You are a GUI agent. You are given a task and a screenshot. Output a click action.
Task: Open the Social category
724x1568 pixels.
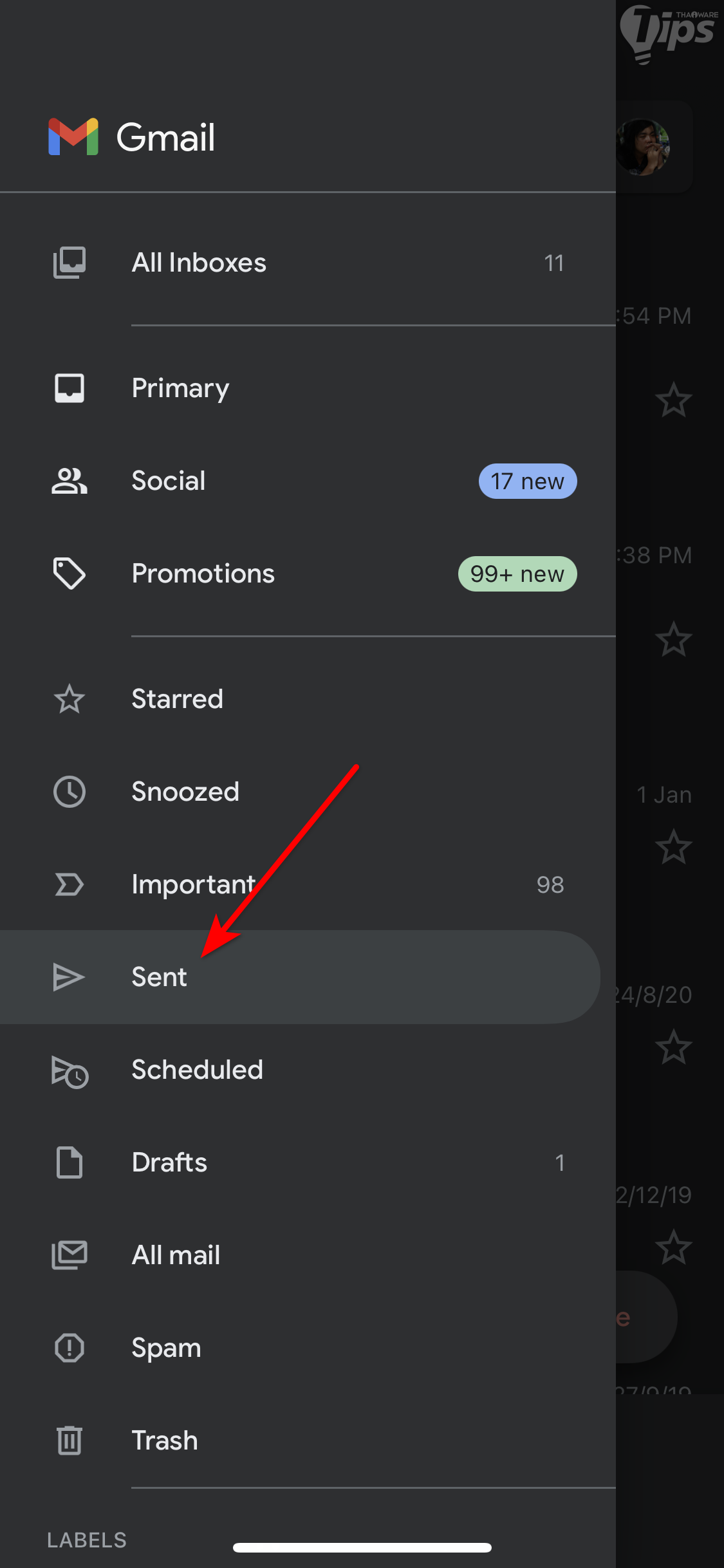(169, 481)
